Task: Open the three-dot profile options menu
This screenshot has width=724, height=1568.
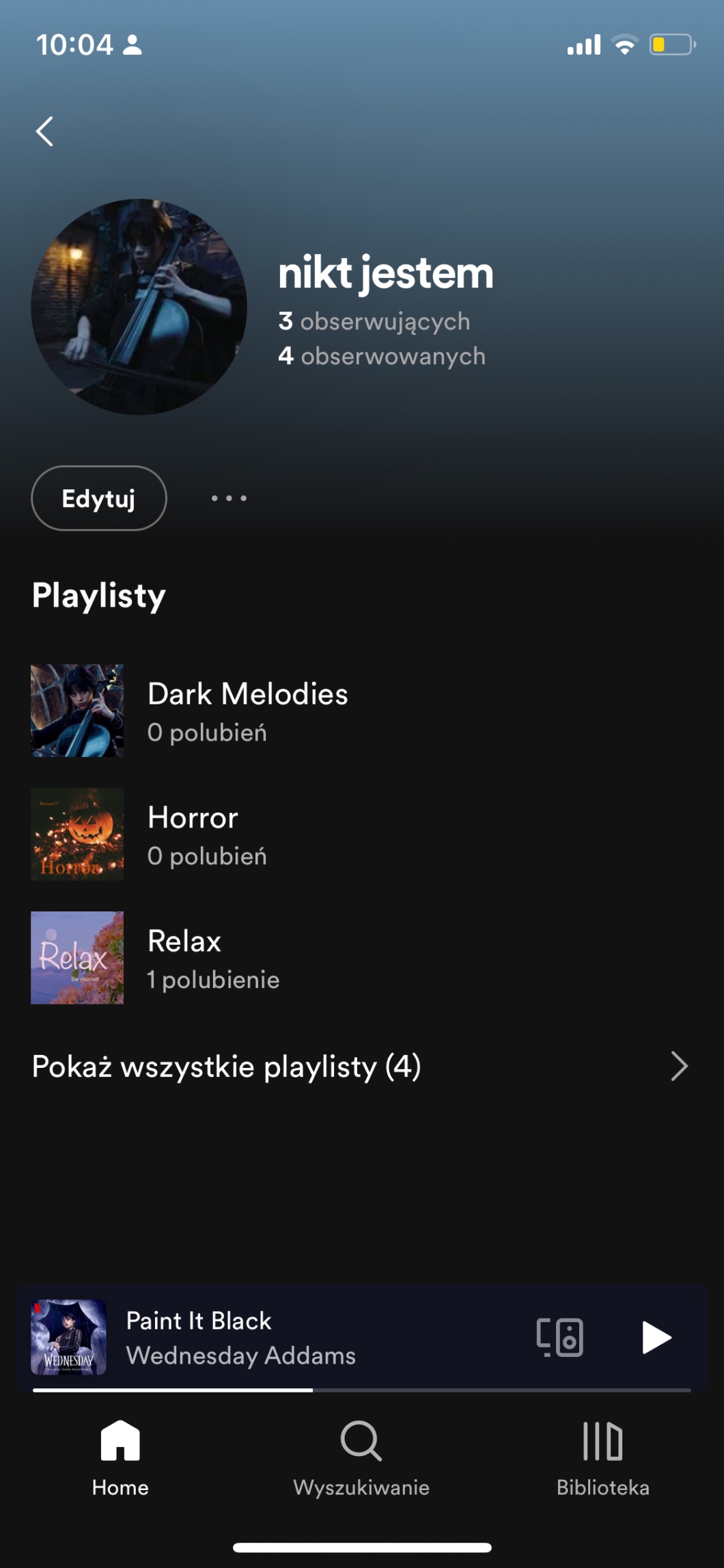Action: 229,498
